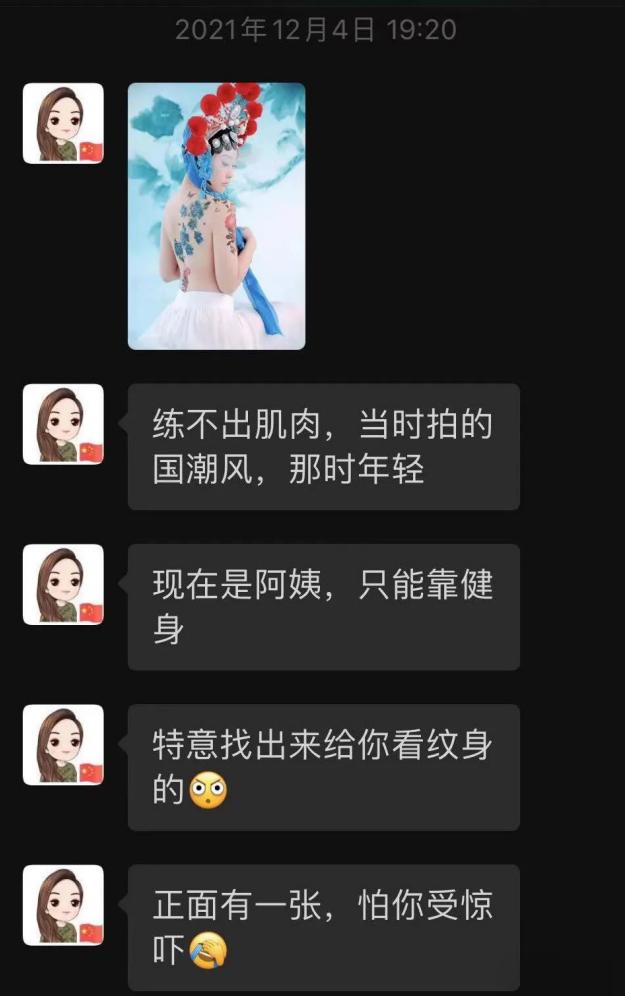Open the sender's avatar beside the photo message
The width and height of the screenshot is (625, 996).
pyautogui.click(x=63, y=123)
